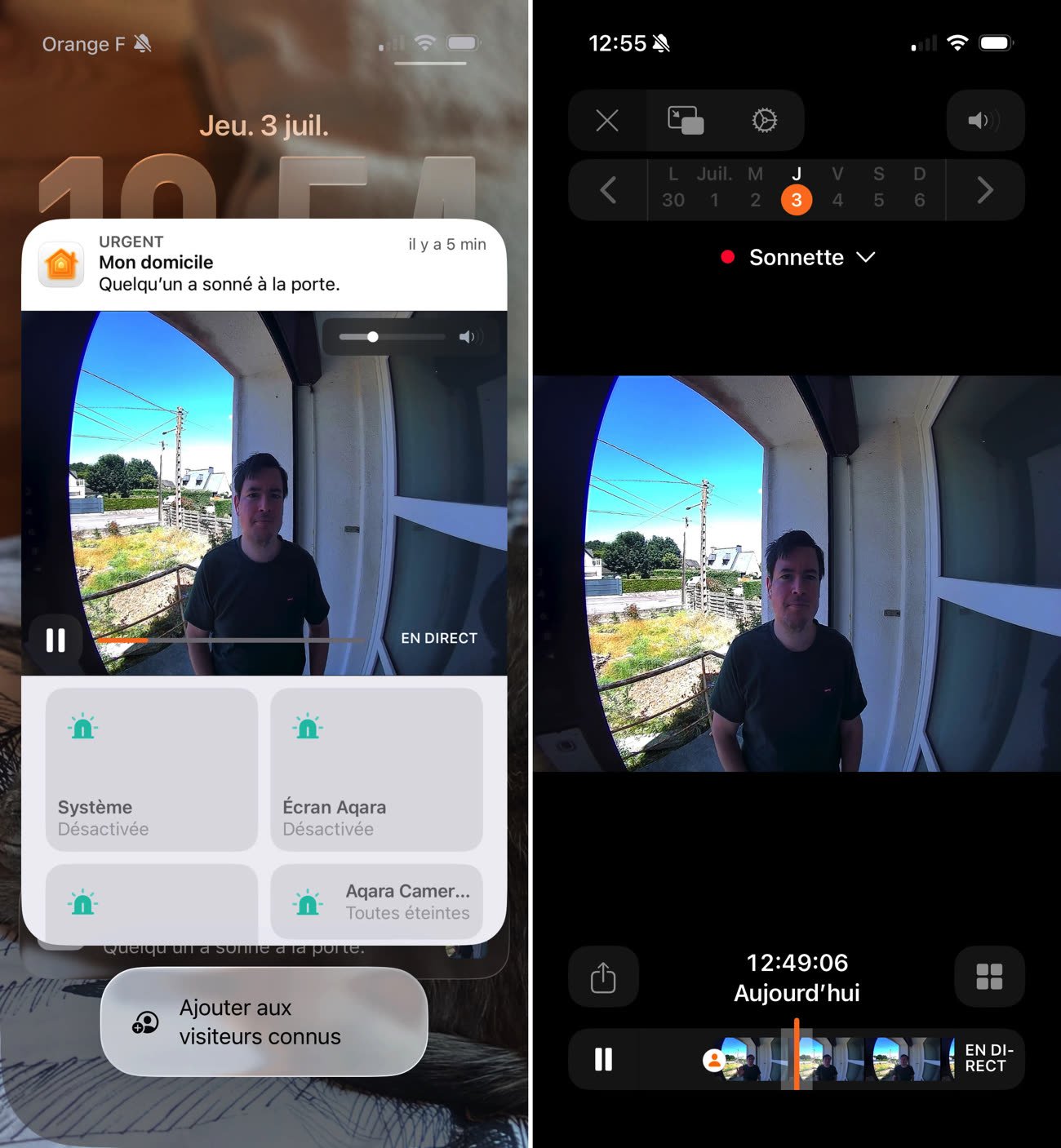Go to next week in calendar
The height and width of the screenshot is (1148, 1061).
pos(984,191)
